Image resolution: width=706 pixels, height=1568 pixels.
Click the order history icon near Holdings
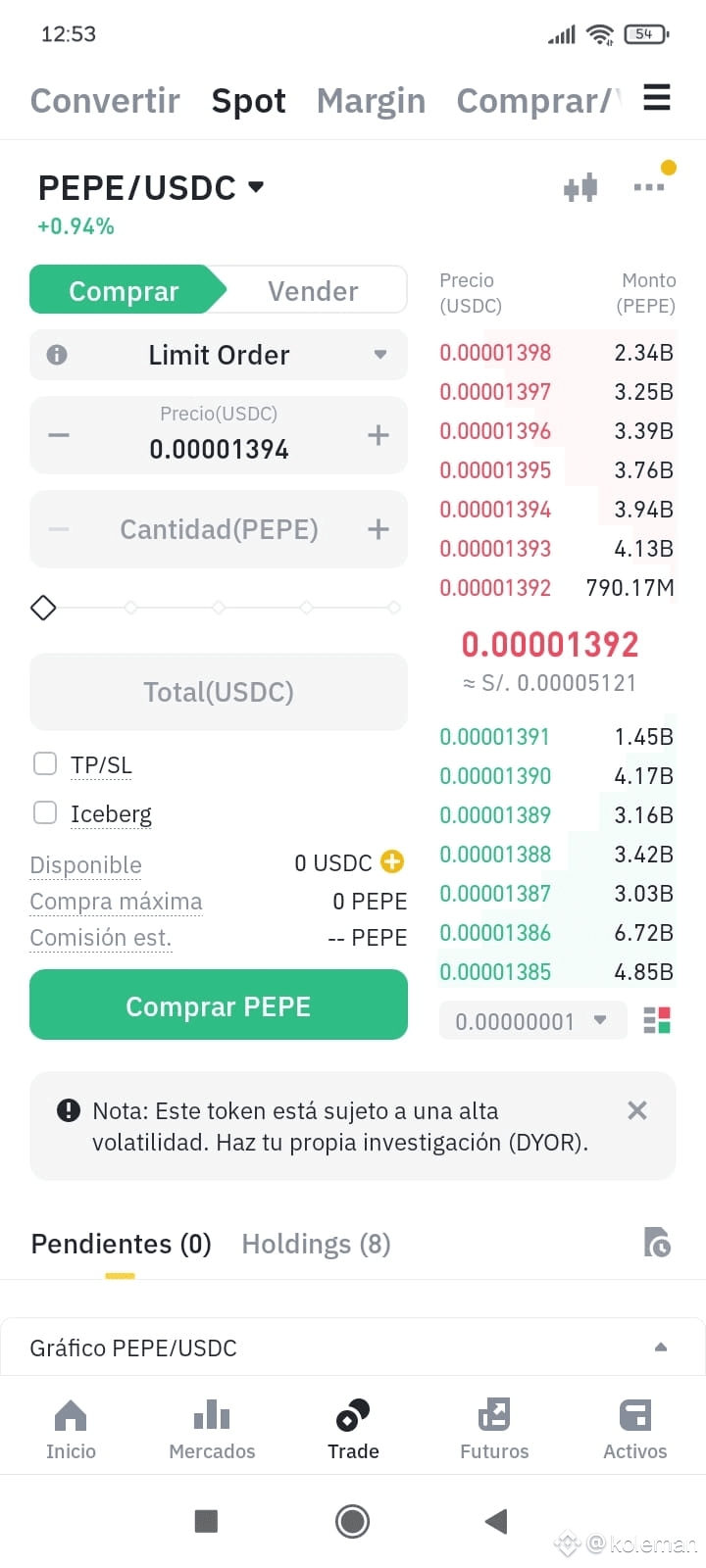coord(659,1243)
